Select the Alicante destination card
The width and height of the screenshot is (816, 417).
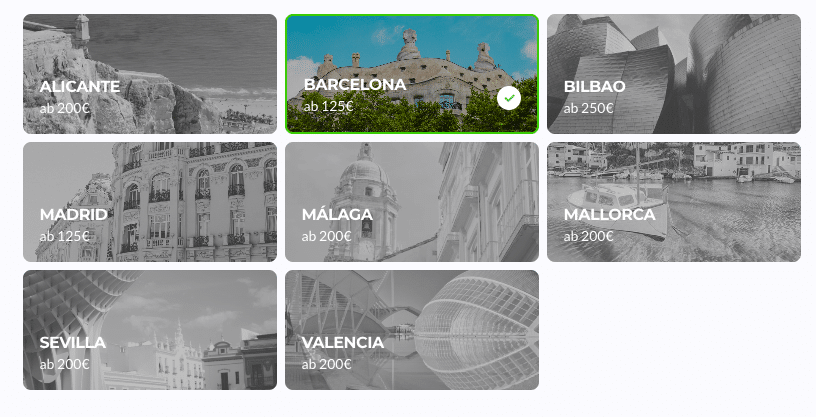pyautogui.click(x=150, y=74)
